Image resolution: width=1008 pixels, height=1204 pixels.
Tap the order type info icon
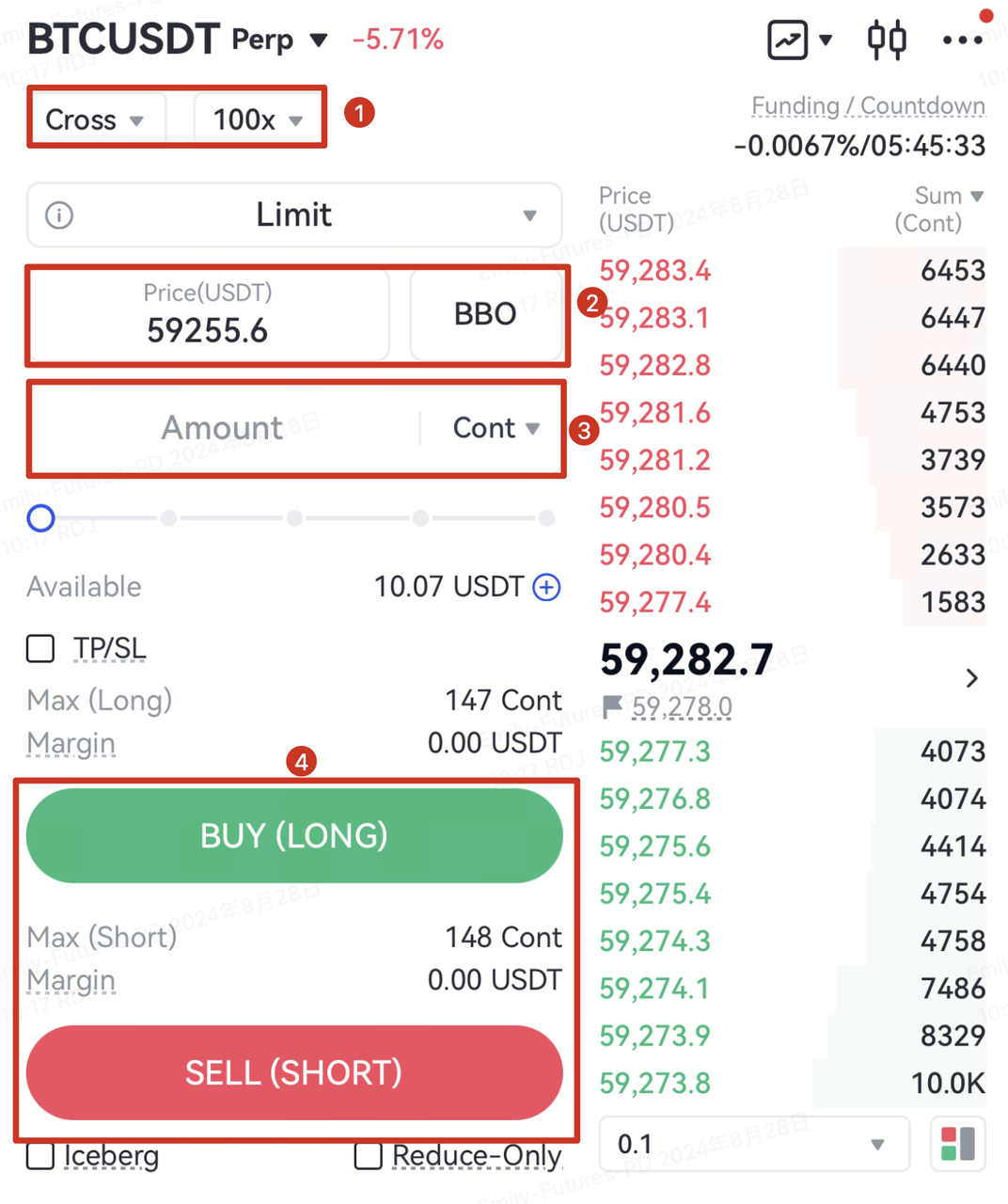pyautogui.click(x=59, y=215)
